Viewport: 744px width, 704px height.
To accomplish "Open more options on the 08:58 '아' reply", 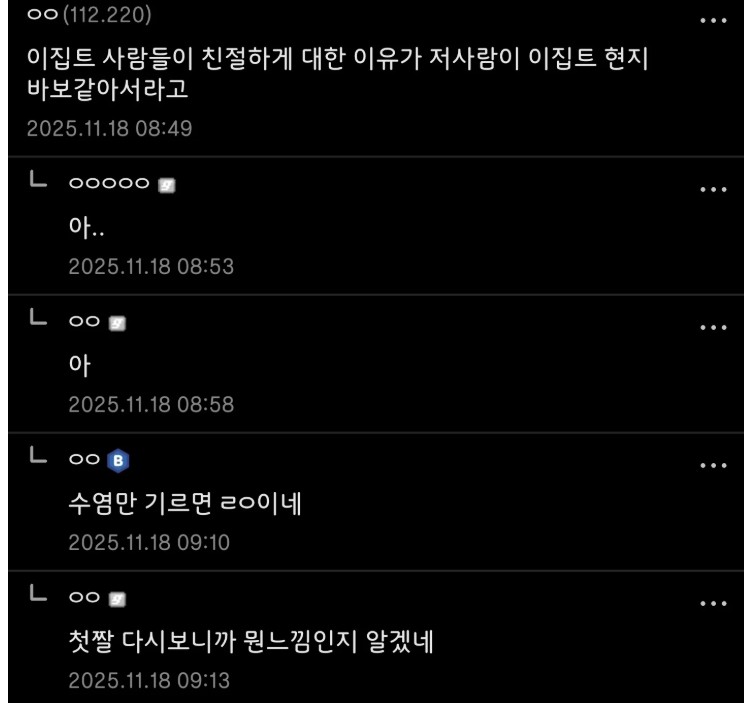I will click(712, 327).
